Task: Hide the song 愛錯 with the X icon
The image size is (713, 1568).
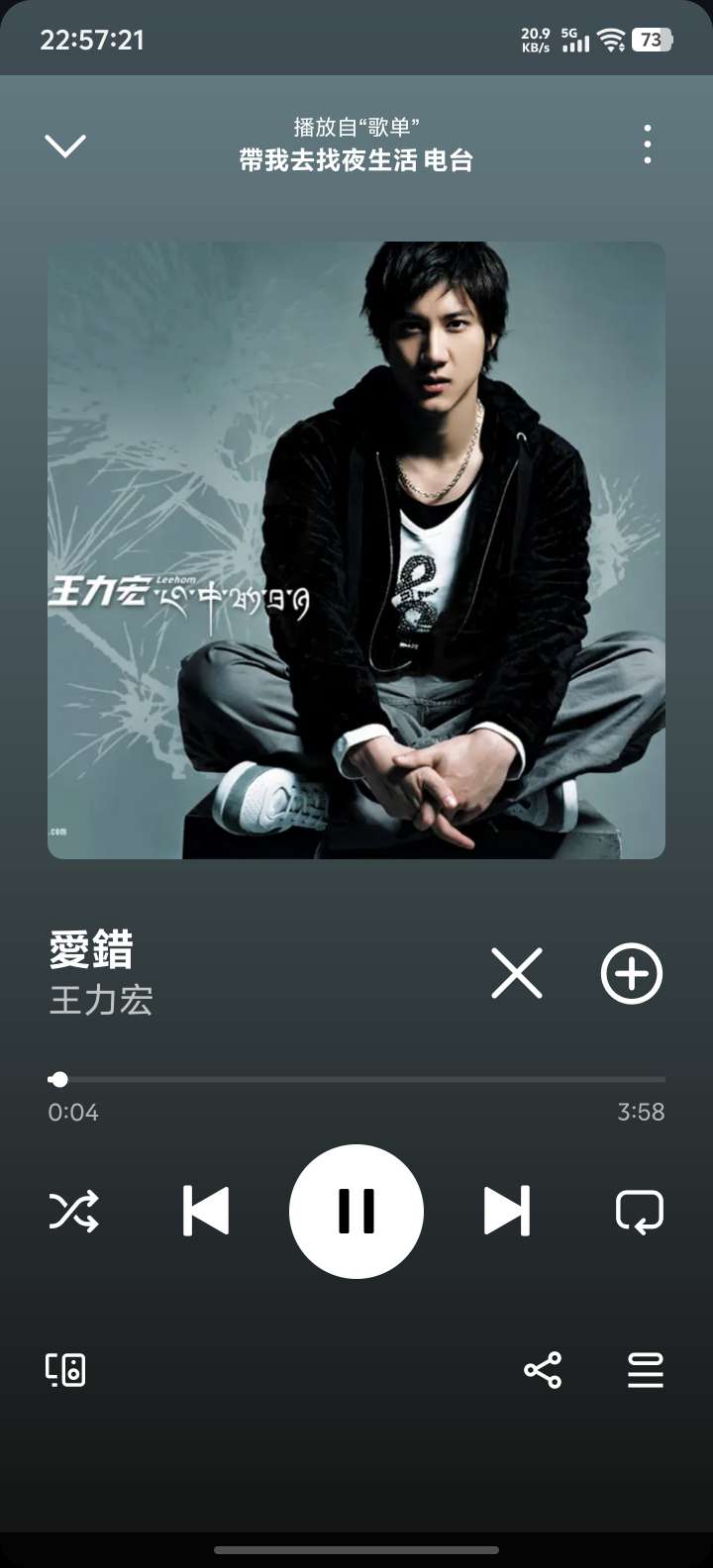Action: pos(517,973)
